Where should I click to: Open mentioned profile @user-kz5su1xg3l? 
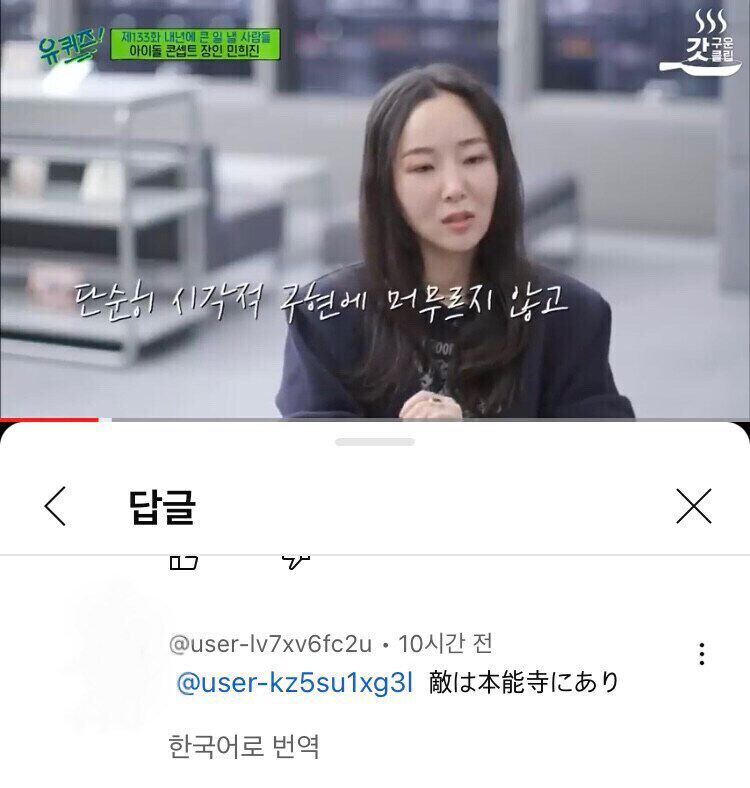294,684
